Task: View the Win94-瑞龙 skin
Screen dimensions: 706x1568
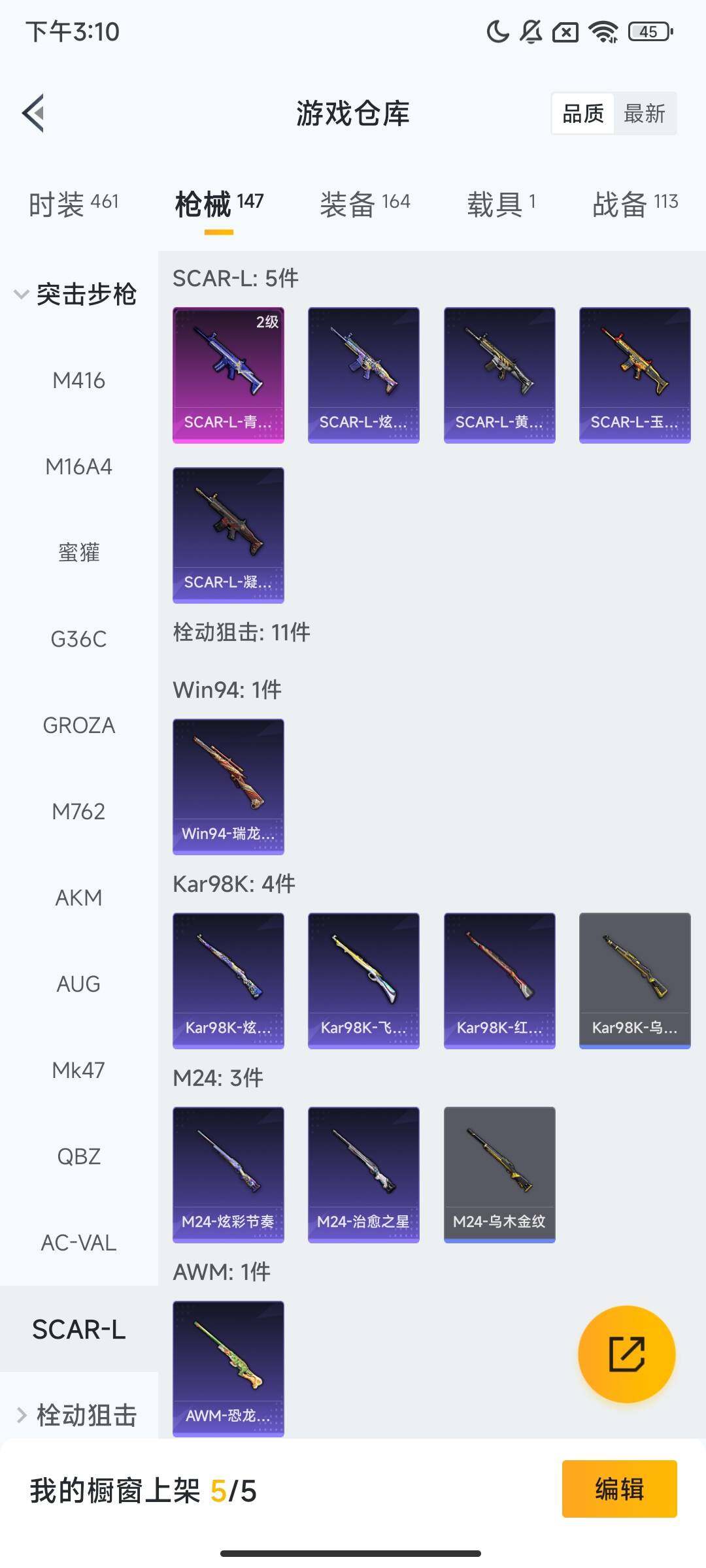Action: coord(228,787)
